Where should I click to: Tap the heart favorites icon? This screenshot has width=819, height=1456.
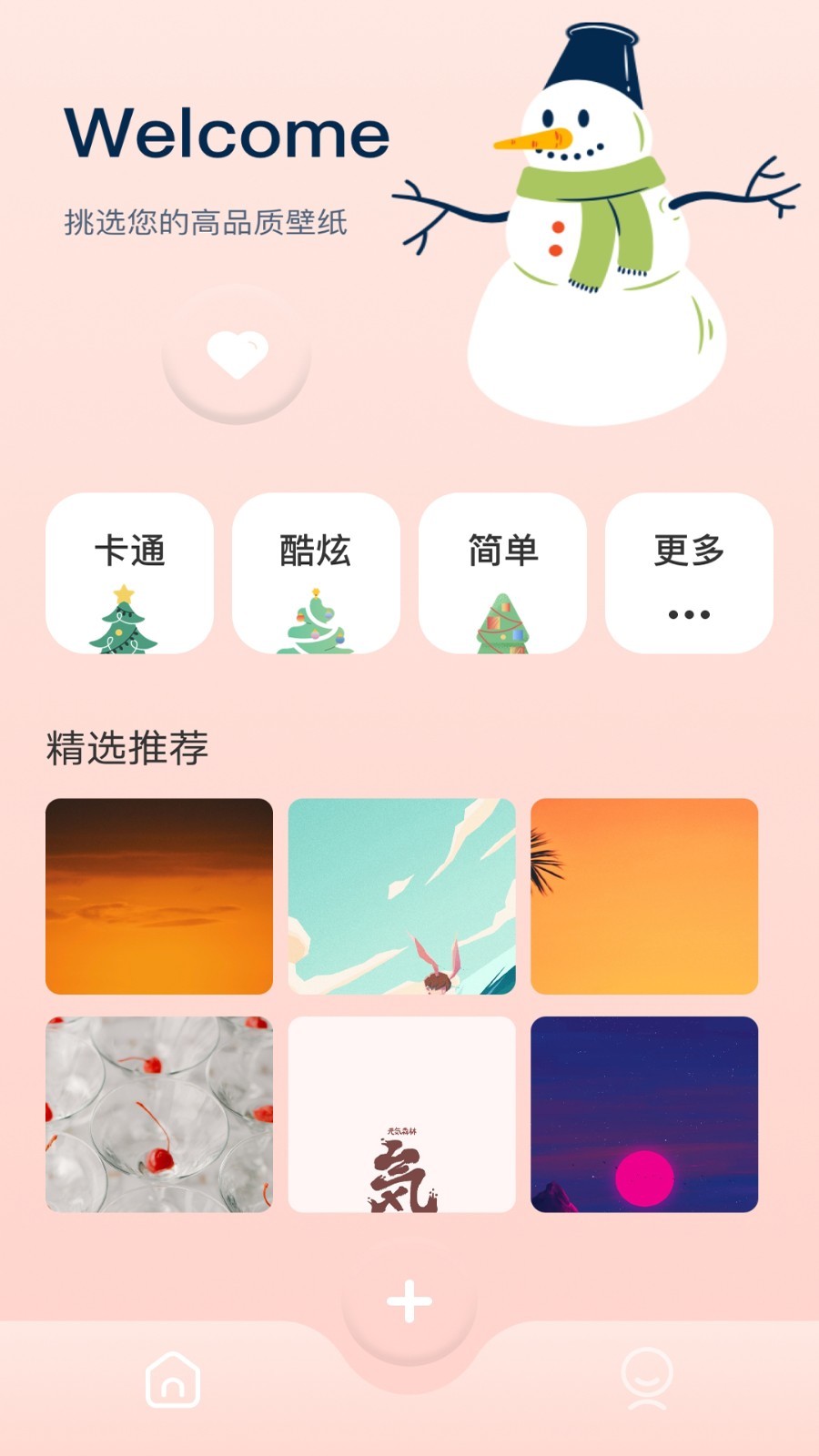tap(237, 355)
